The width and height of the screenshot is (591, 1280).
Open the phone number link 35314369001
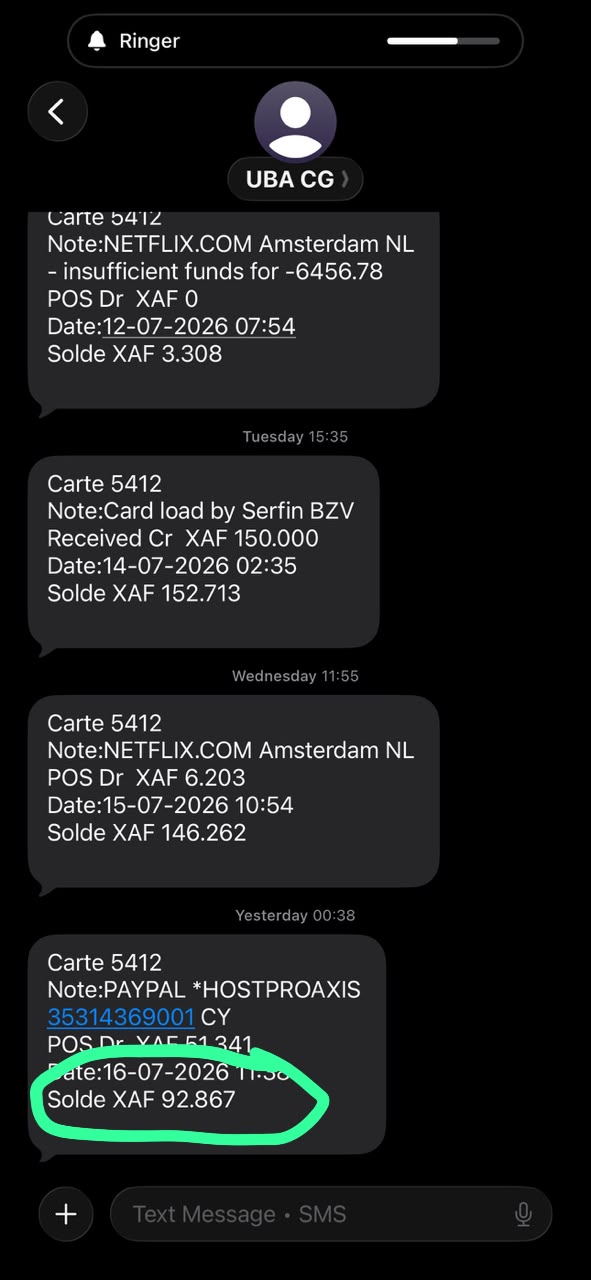click(x=121, y=1017)
